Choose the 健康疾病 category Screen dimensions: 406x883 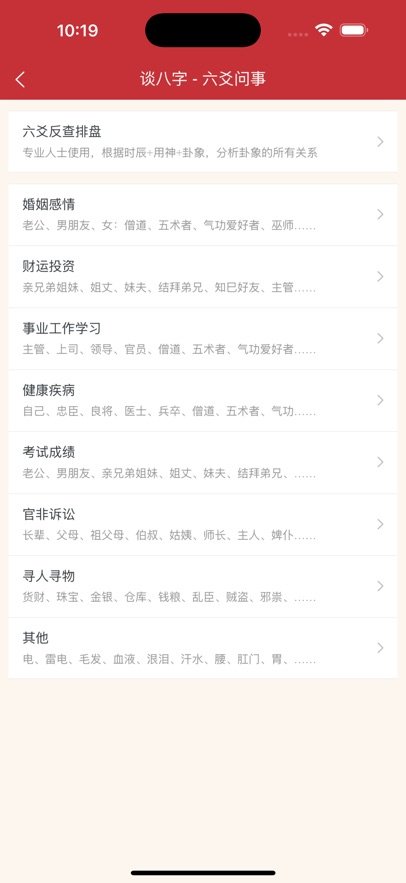click(x=203, y=400)
